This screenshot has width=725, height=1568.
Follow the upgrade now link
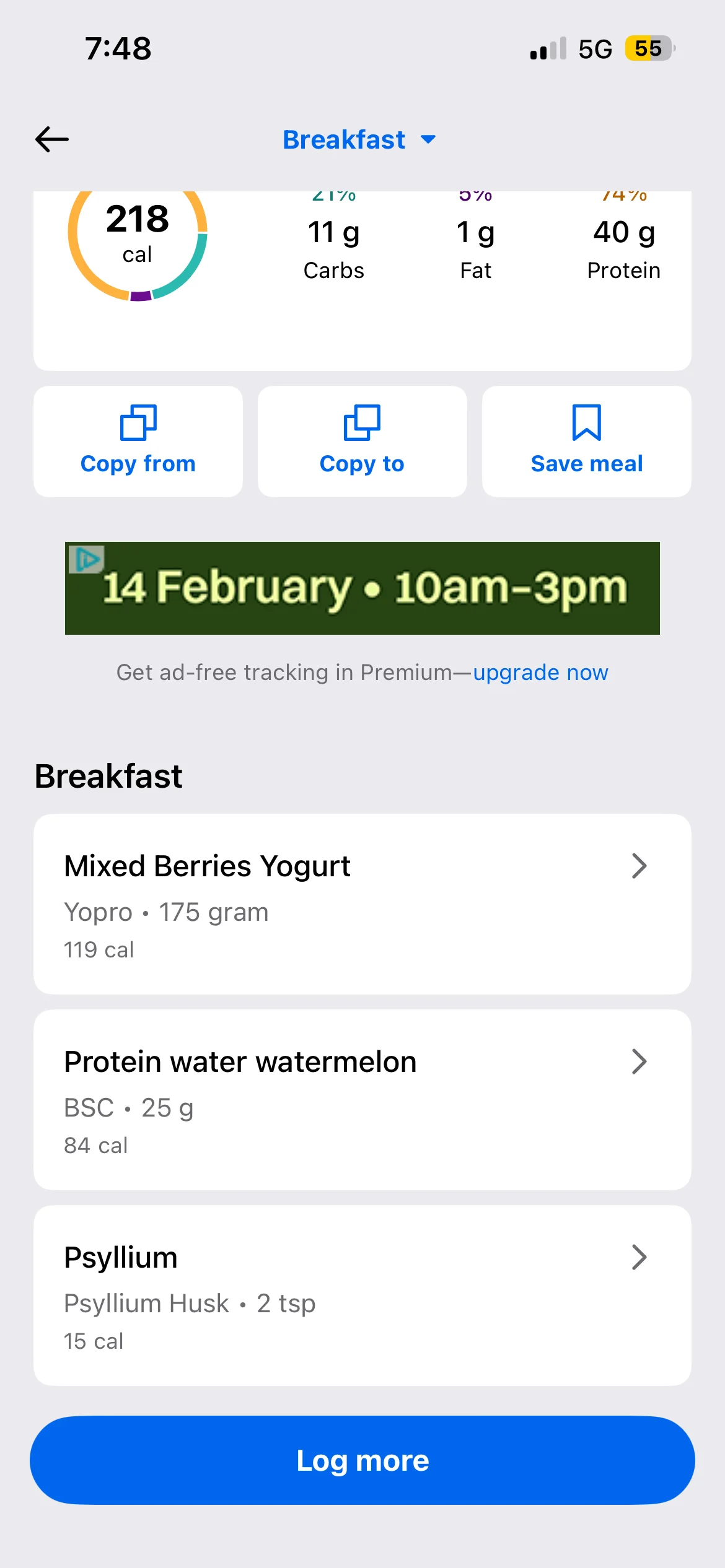pyautogui.click(x=540, y=673)
